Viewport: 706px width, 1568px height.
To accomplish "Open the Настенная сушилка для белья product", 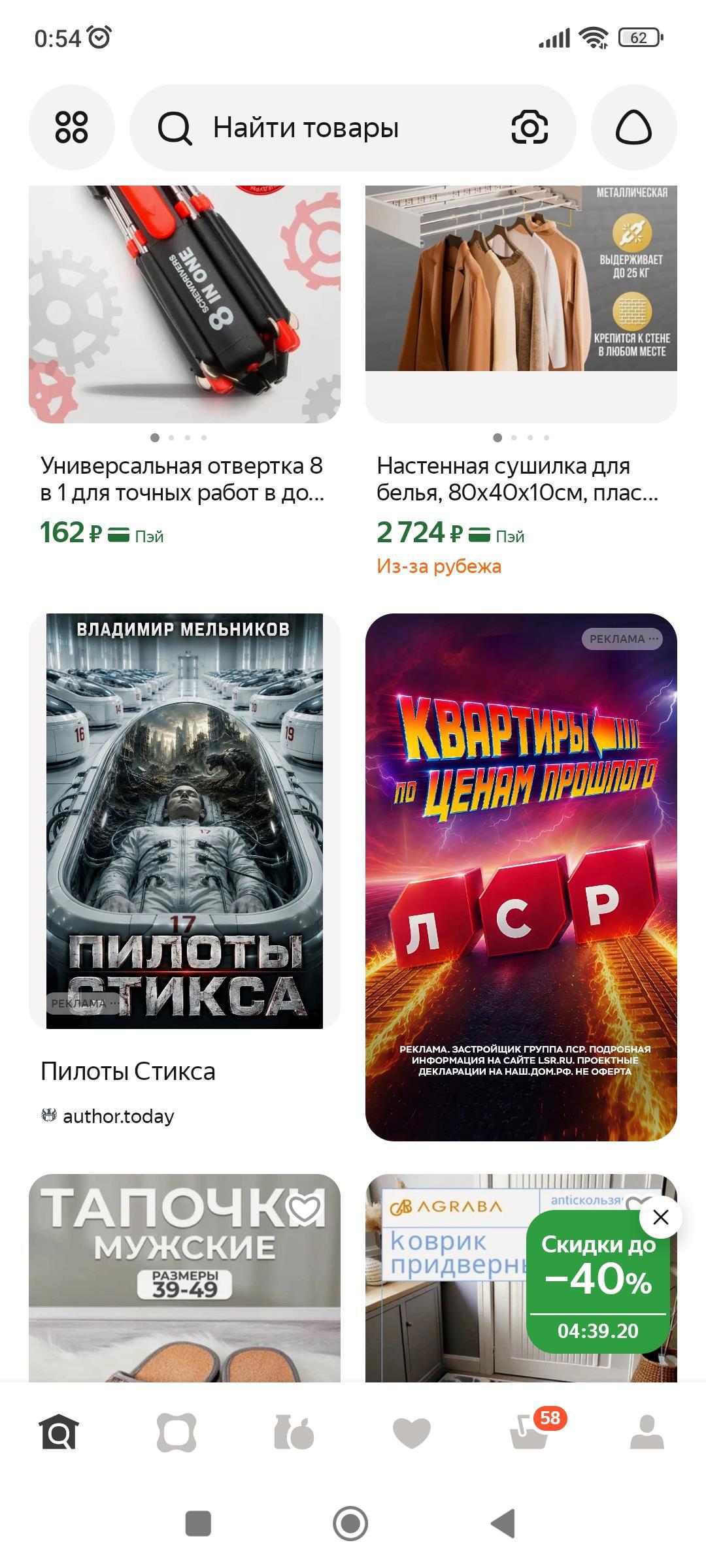I will coord(521,379).
